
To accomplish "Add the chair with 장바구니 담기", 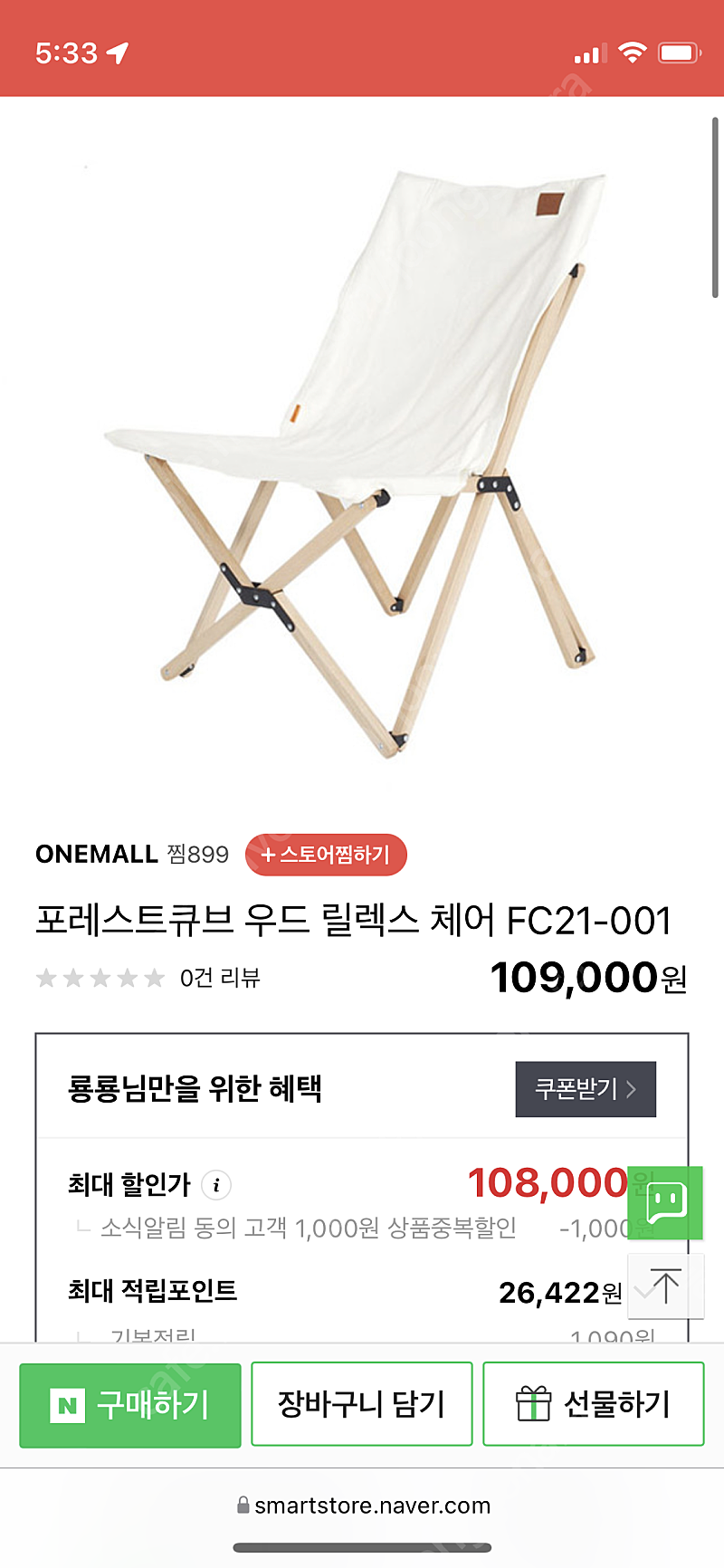I will click(x=361, y=1405).
